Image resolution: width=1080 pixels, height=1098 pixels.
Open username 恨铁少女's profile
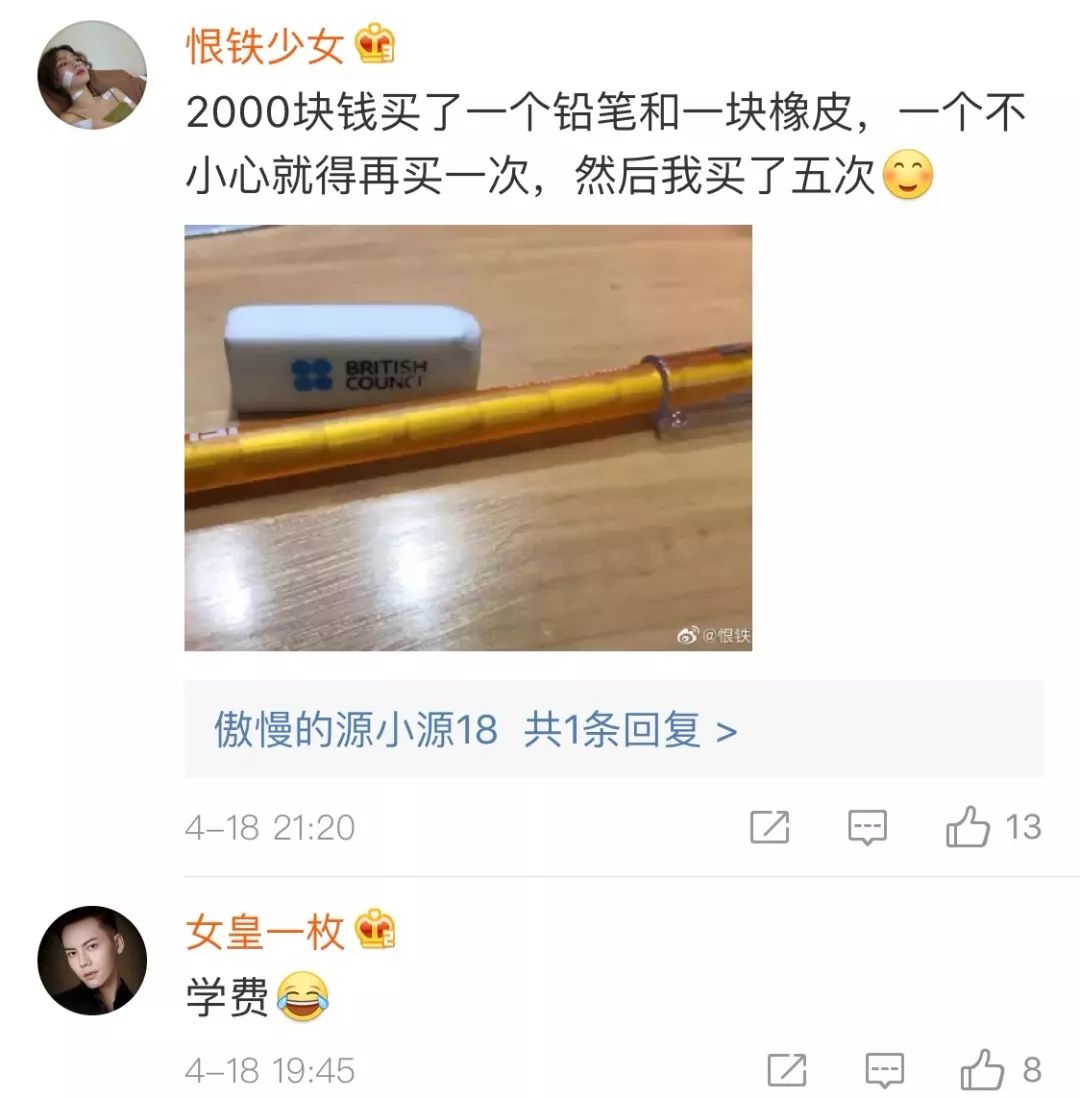[x=265, y=46]
